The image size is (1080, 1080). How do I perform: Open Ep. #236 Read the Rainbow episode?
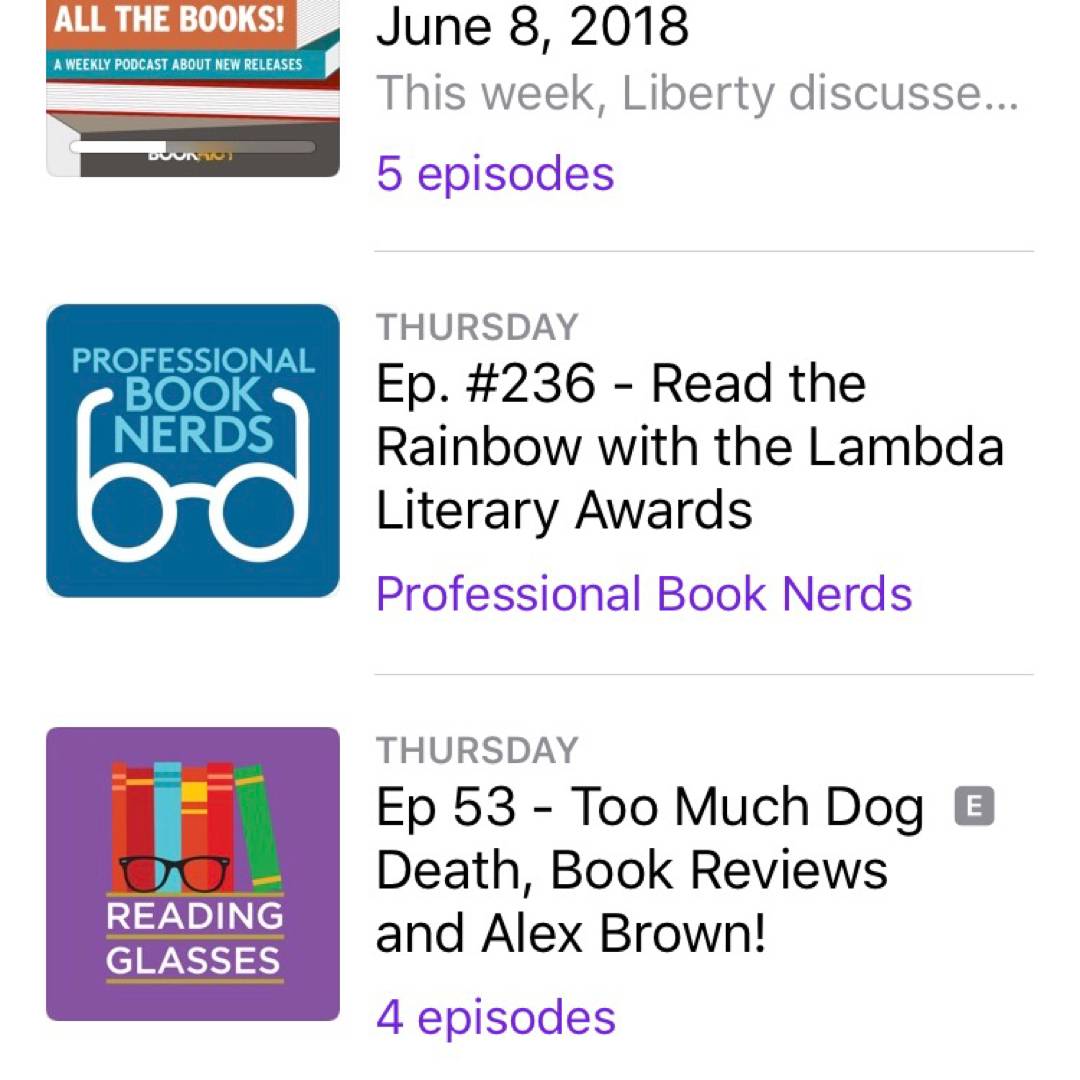click(x=689, y=447)
